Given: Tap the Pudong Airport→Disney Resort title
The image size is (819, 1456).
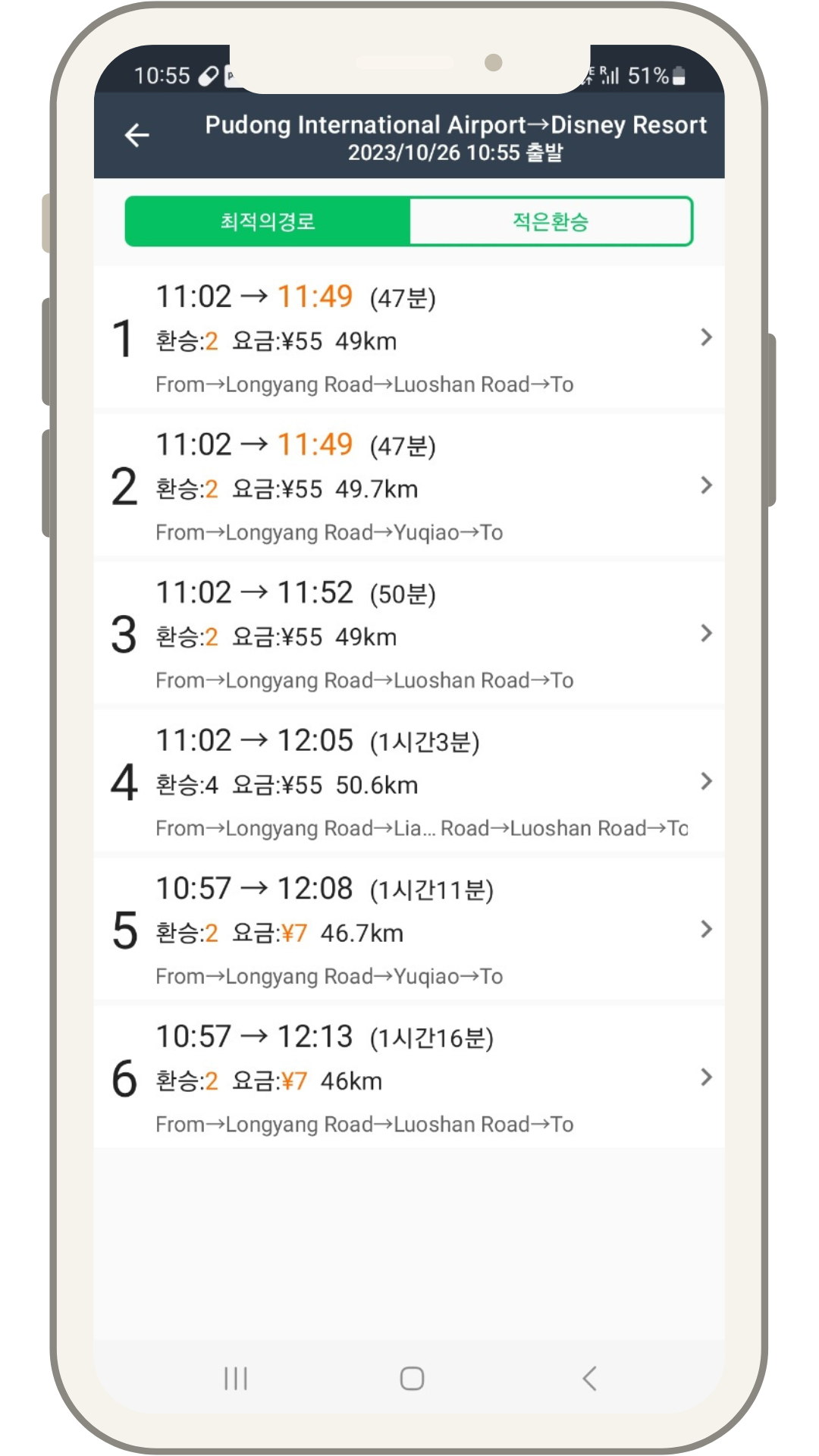Looking at the screenshot, I should click(x=456, y=125).
